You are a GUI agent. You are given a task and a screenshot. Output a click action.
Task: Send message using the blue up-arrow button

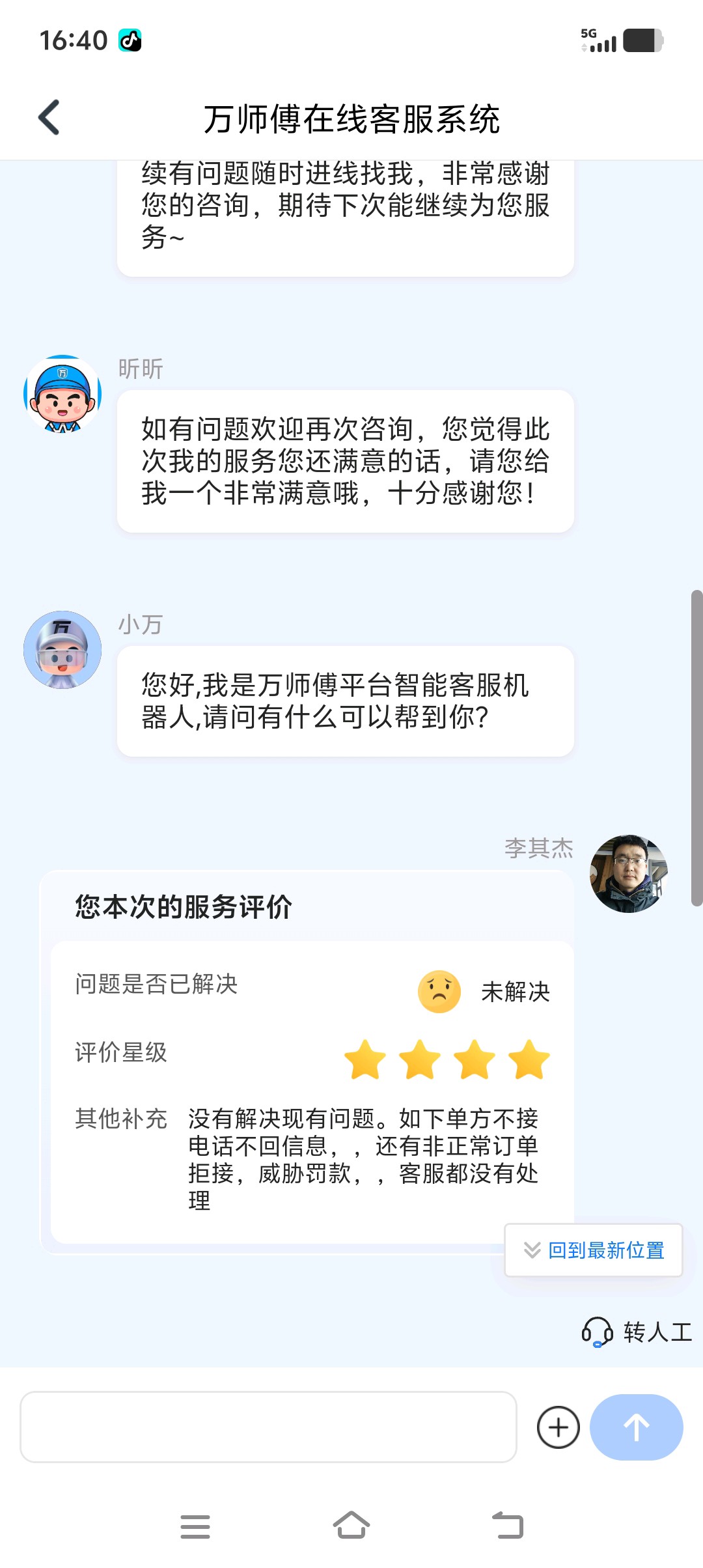click(636, 1427)
